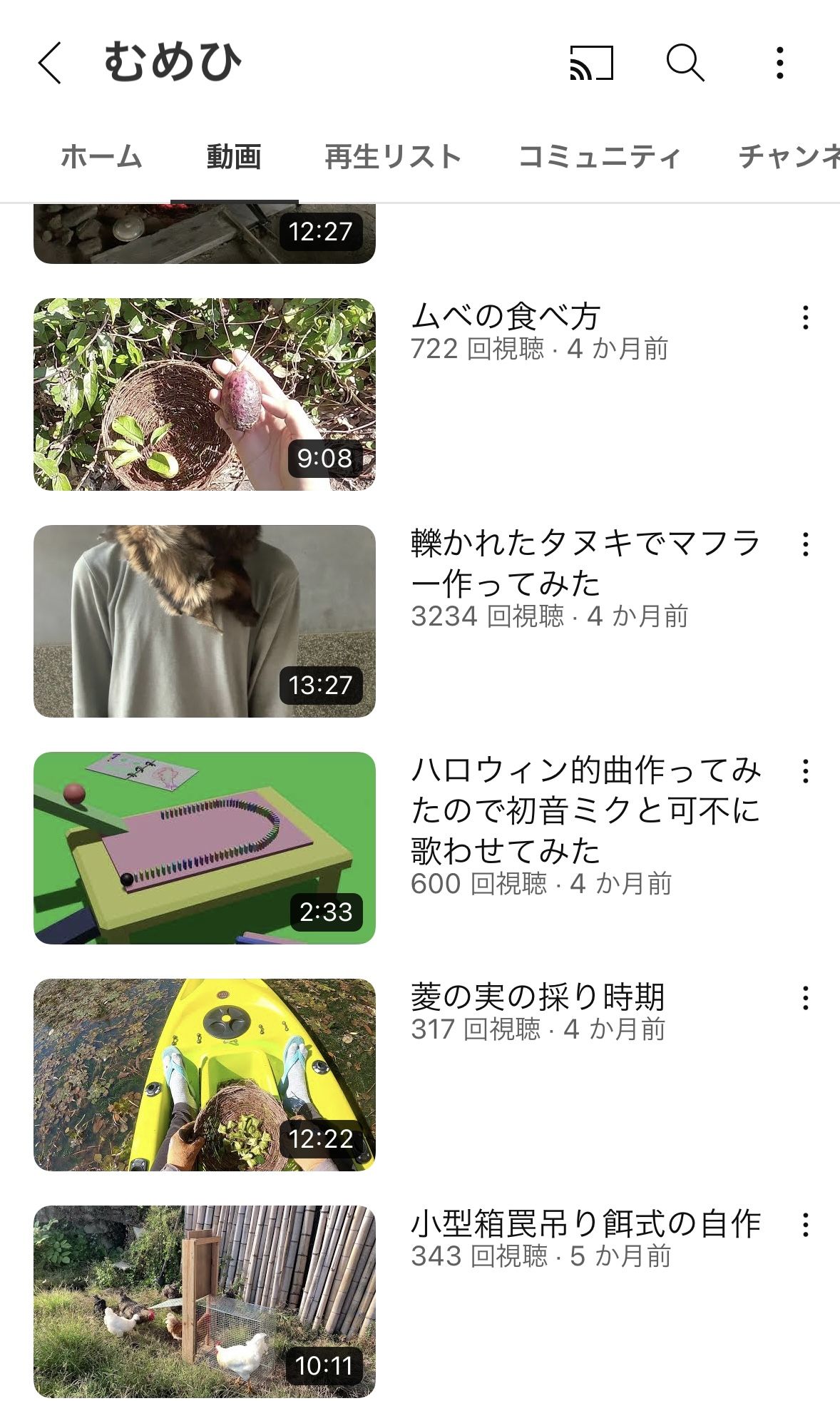This screenshot has height=1401, width=840.
Task: Open the コミュニティ tab
Action: point(599,157)
